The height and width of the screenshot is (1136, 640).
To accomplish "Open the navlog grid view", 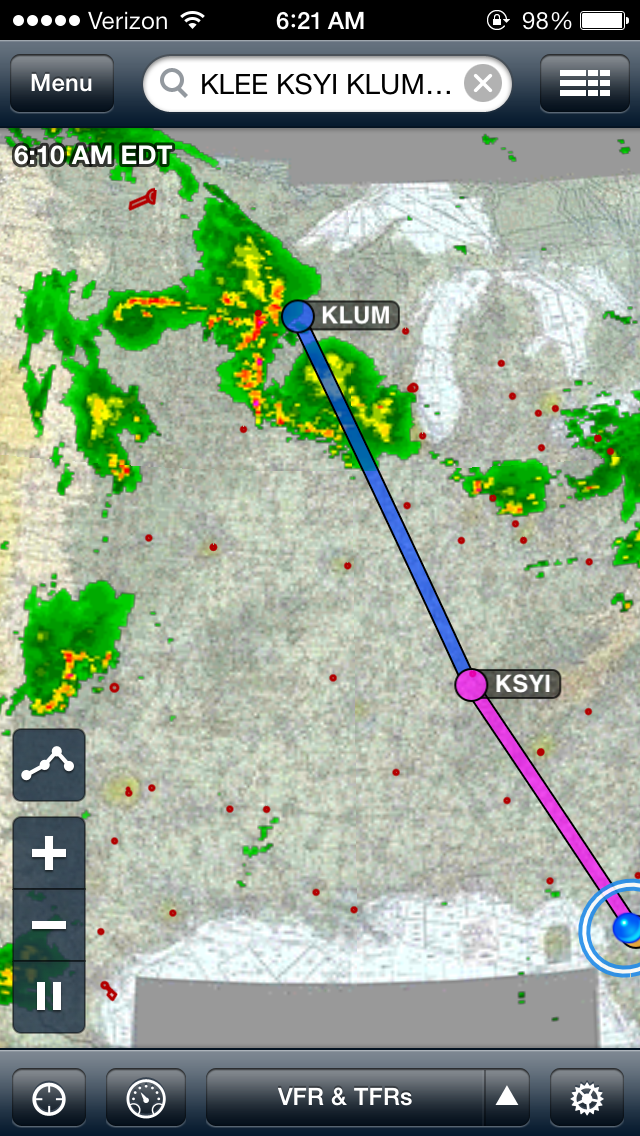I will (584, 84).
